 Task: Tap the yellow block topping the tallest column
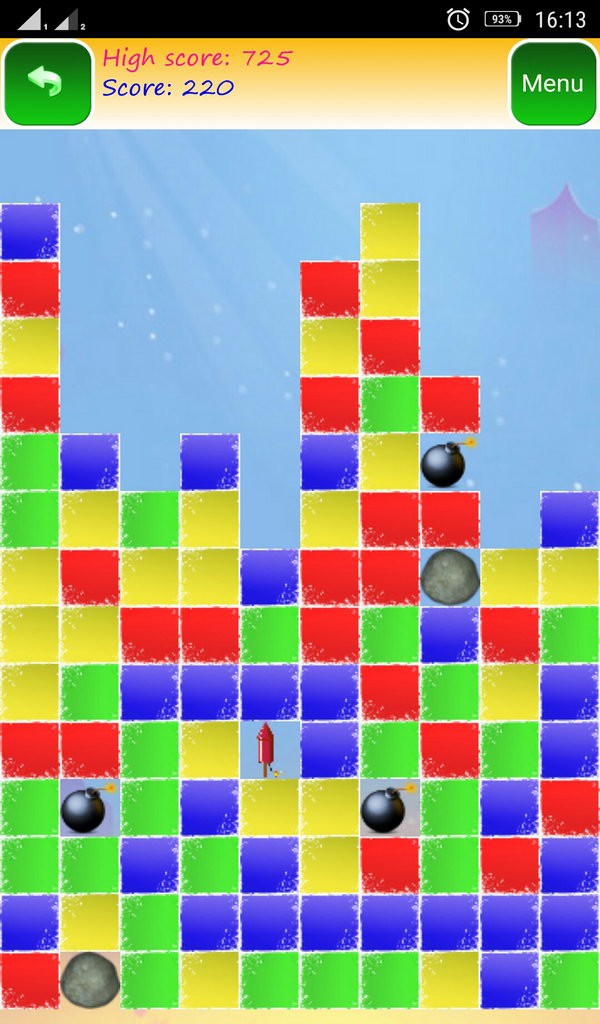point(390,231)
